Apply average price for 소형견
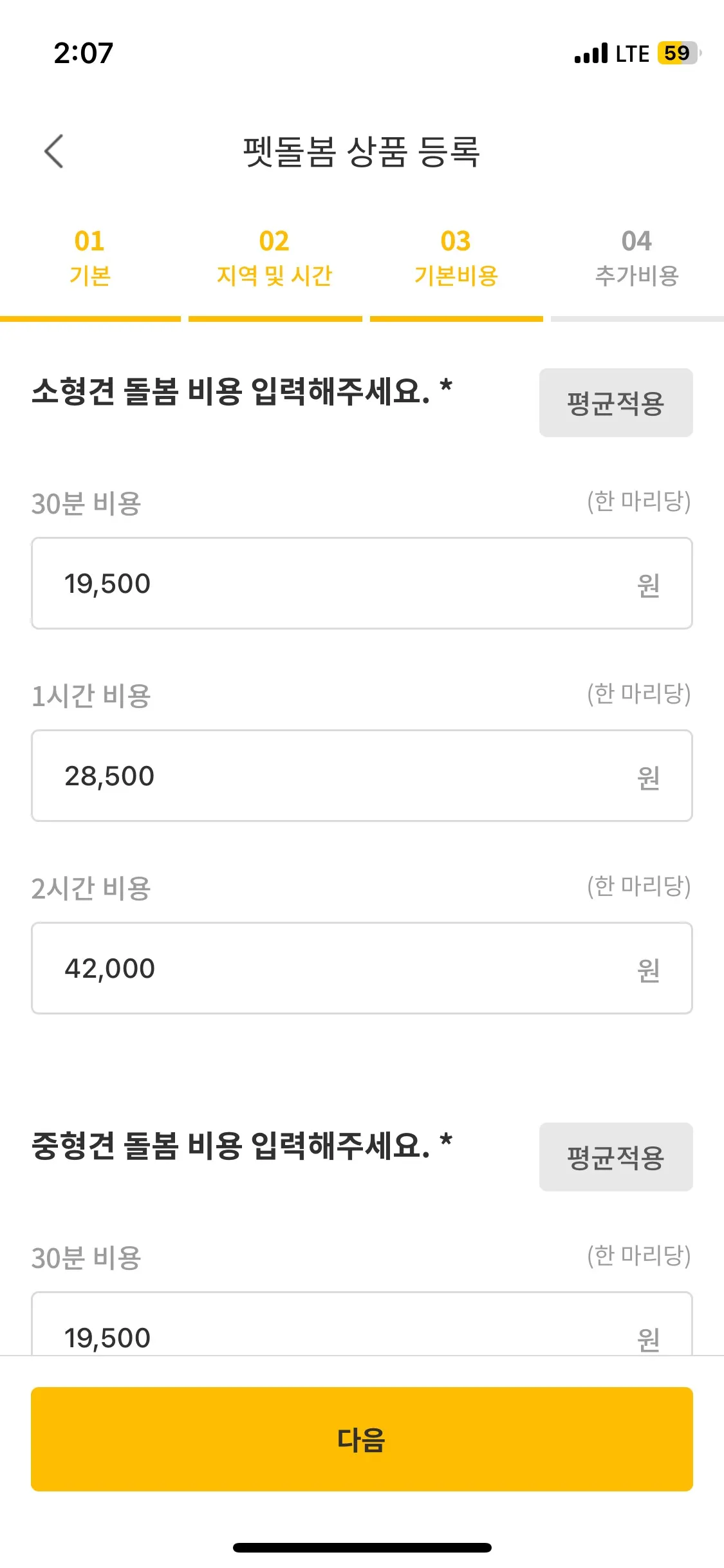Image resolution: width=724 pixels, height=1568 pixels. coord(615,403)
